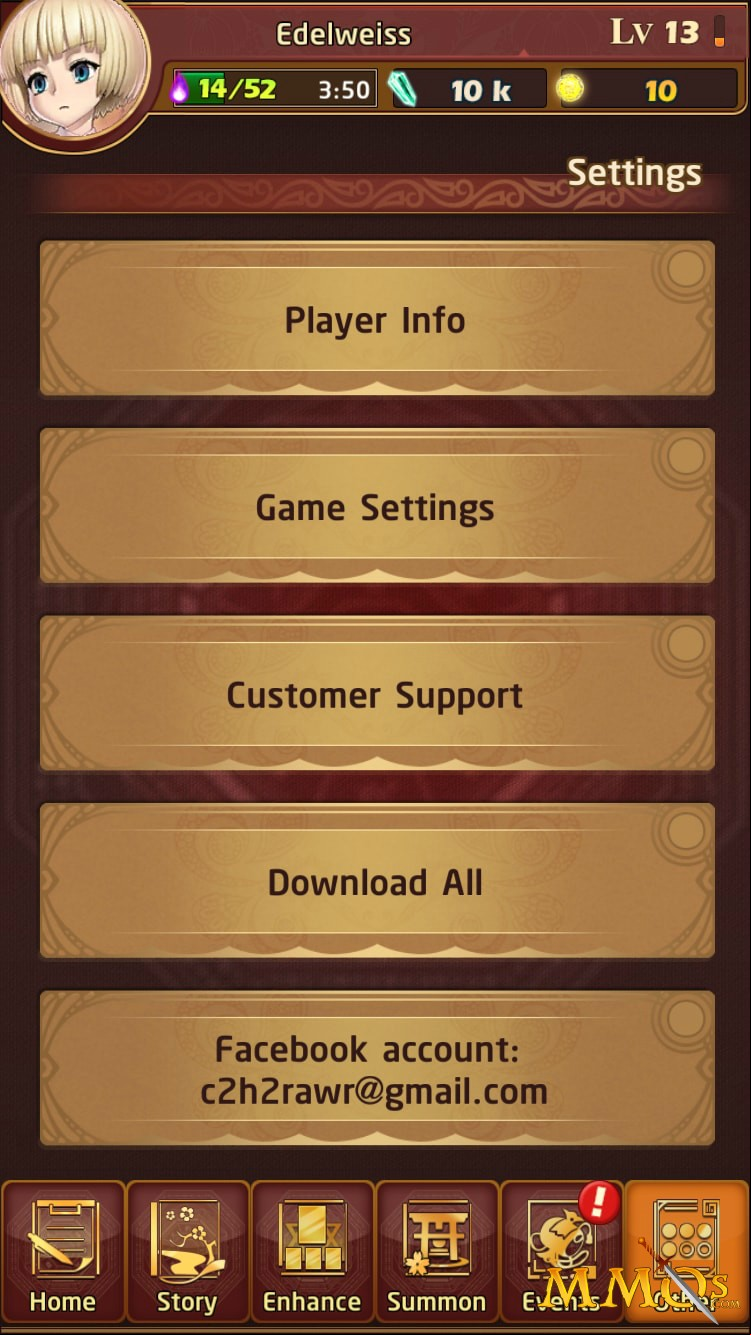Contact Customer Support
The image size is (751, 1335).
pyautogui.click(x=376, y=694)
